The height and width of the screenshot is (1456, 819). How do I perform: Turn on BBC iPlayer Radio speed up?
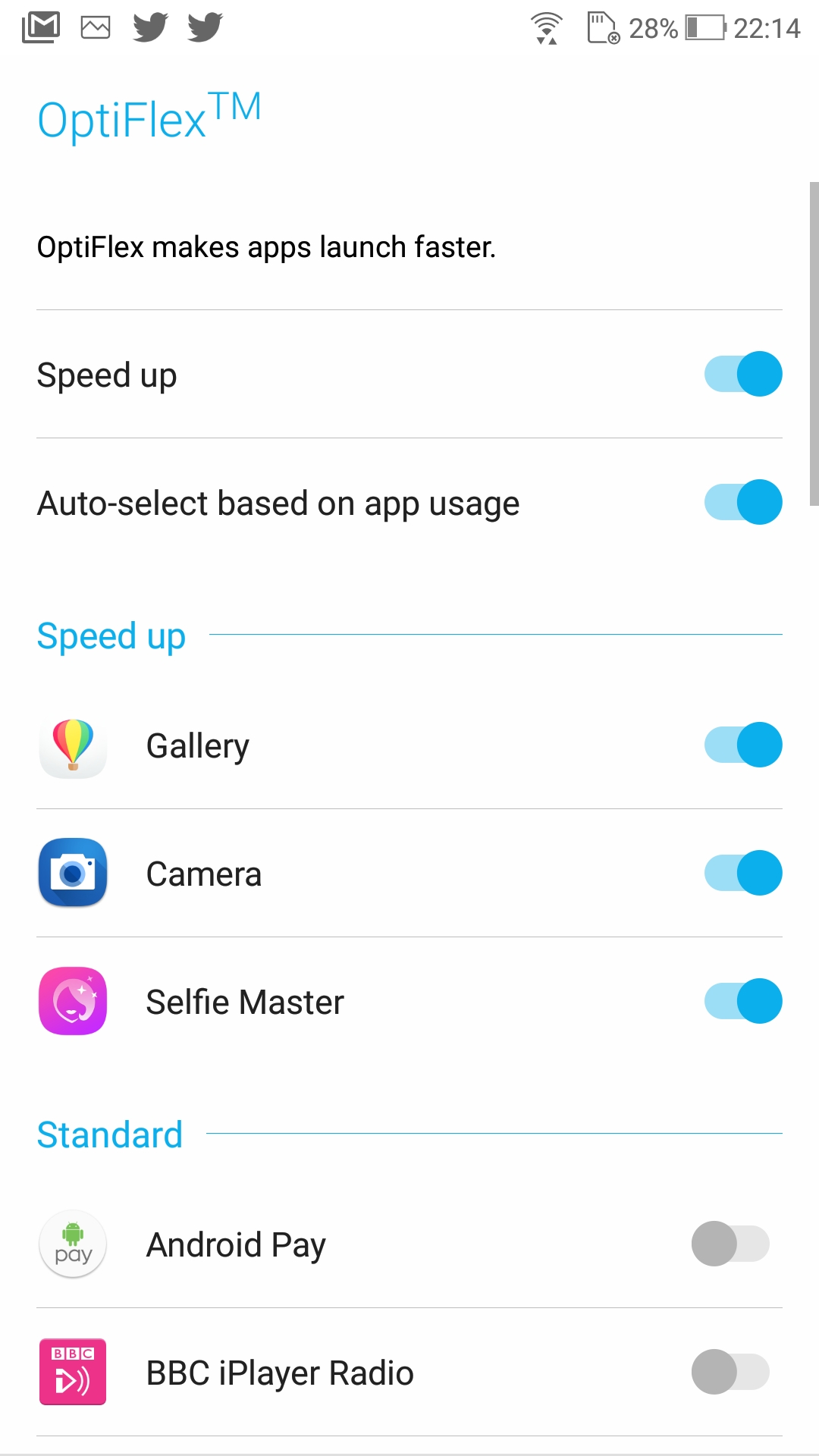[x=730, y=1372]
